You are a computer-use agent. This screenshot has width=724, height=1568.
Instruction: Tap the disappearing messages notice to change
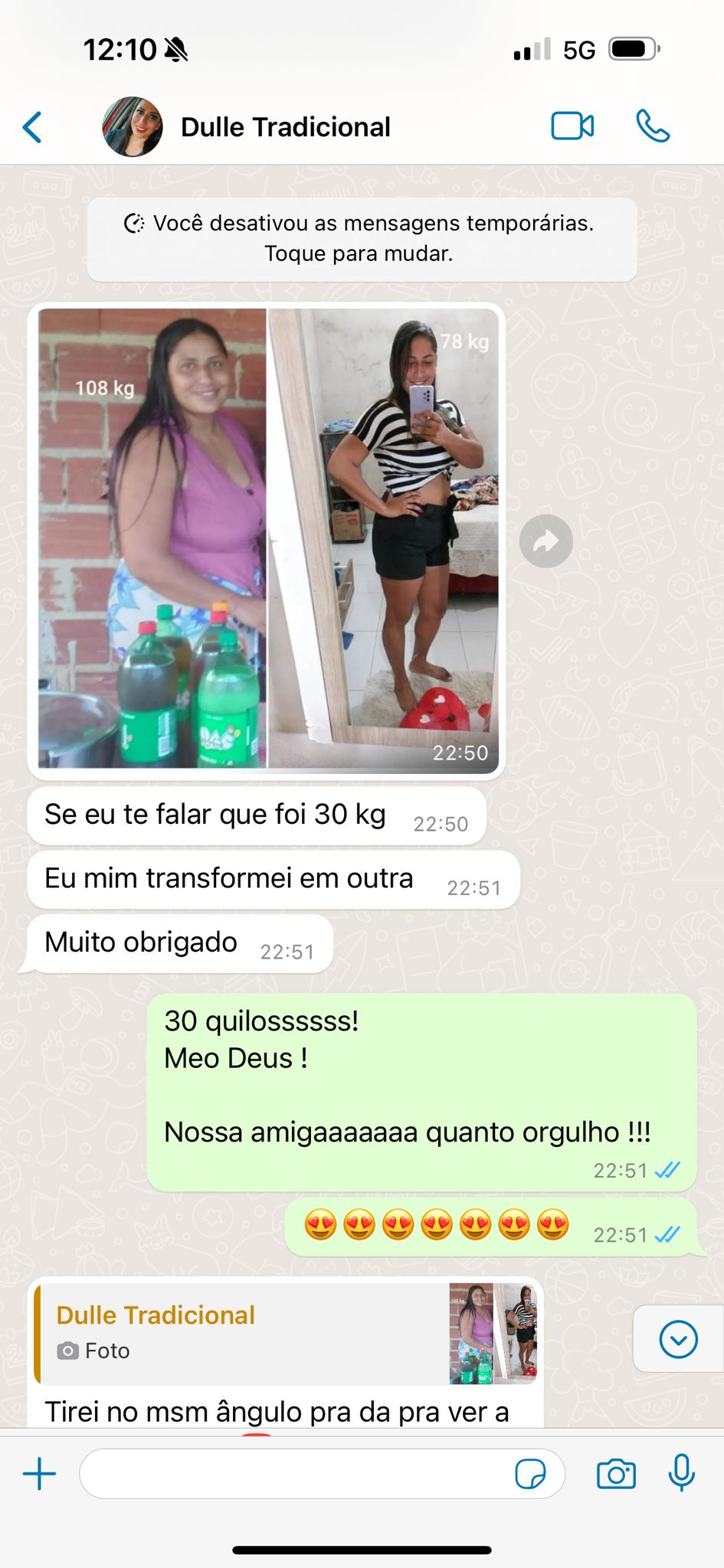pos(362,238)
